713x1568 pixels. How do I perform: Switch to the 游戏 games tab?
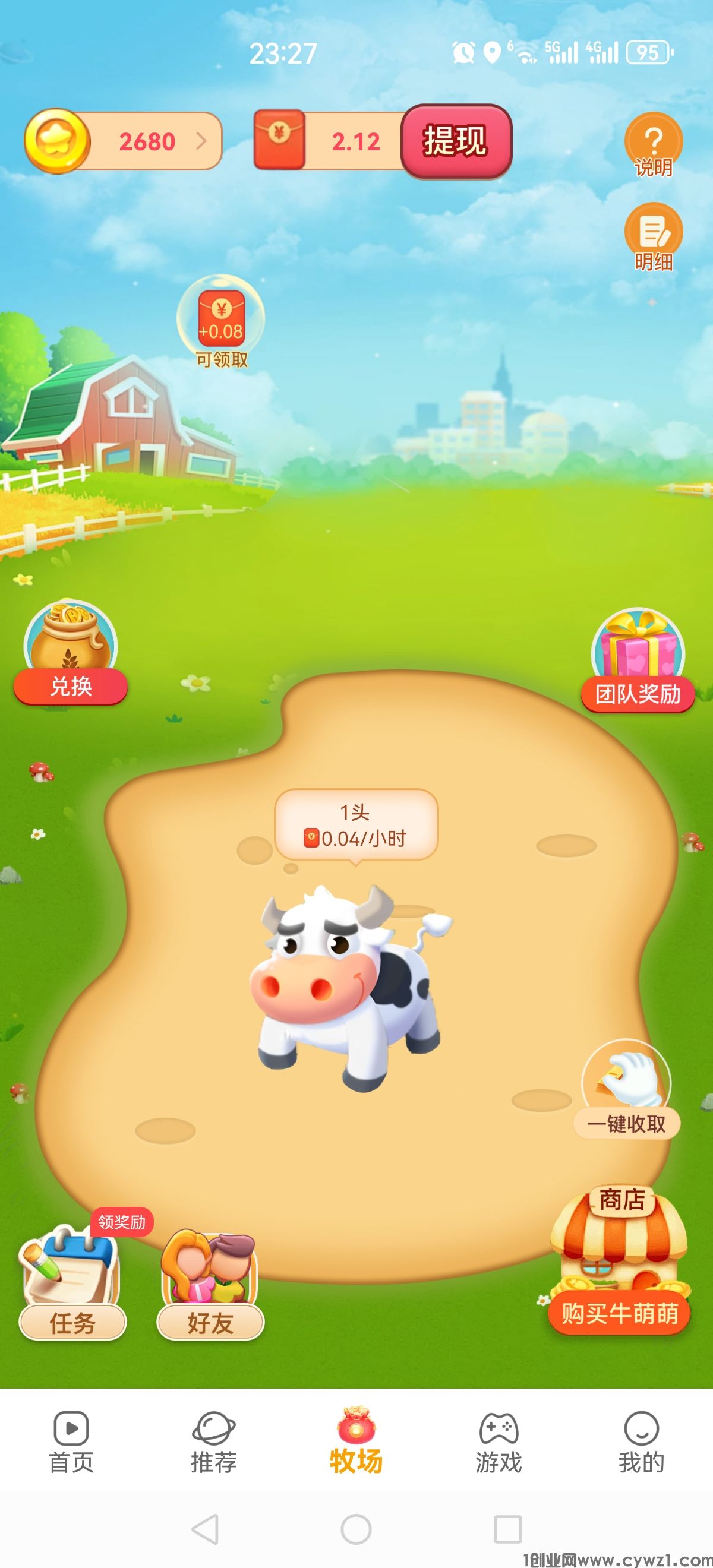(x=499, y=1444)
